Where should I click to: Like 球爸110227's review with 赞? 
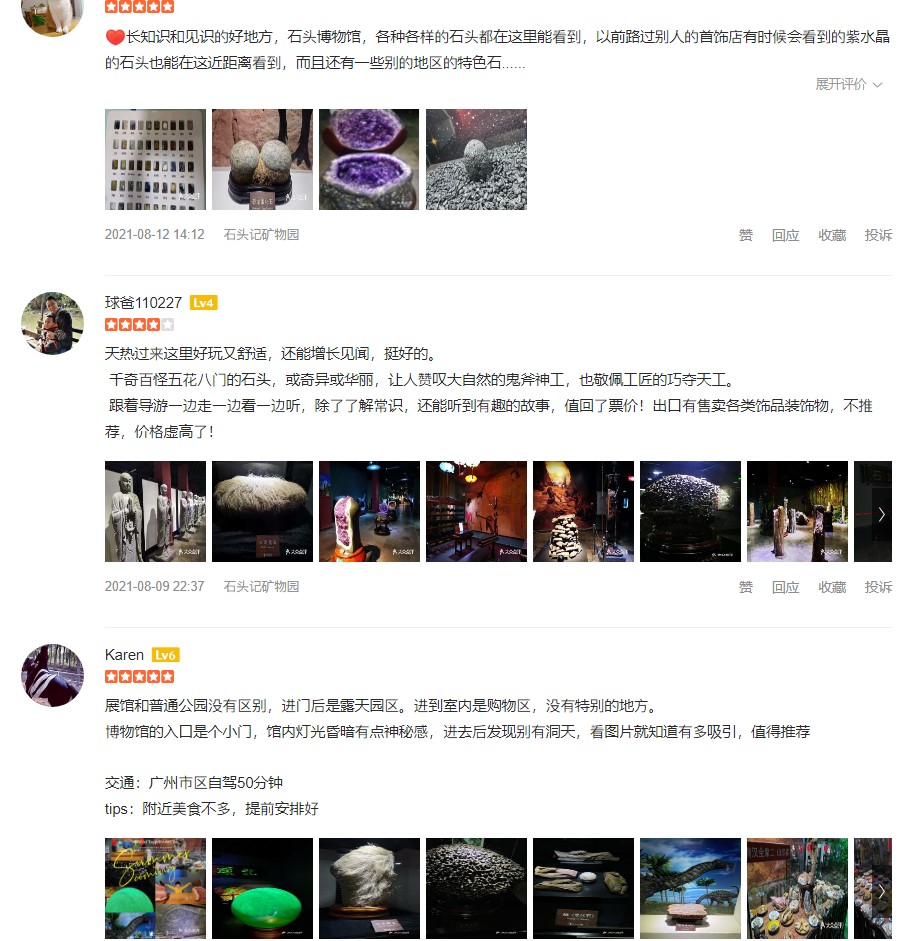click(x=745, y=587)
